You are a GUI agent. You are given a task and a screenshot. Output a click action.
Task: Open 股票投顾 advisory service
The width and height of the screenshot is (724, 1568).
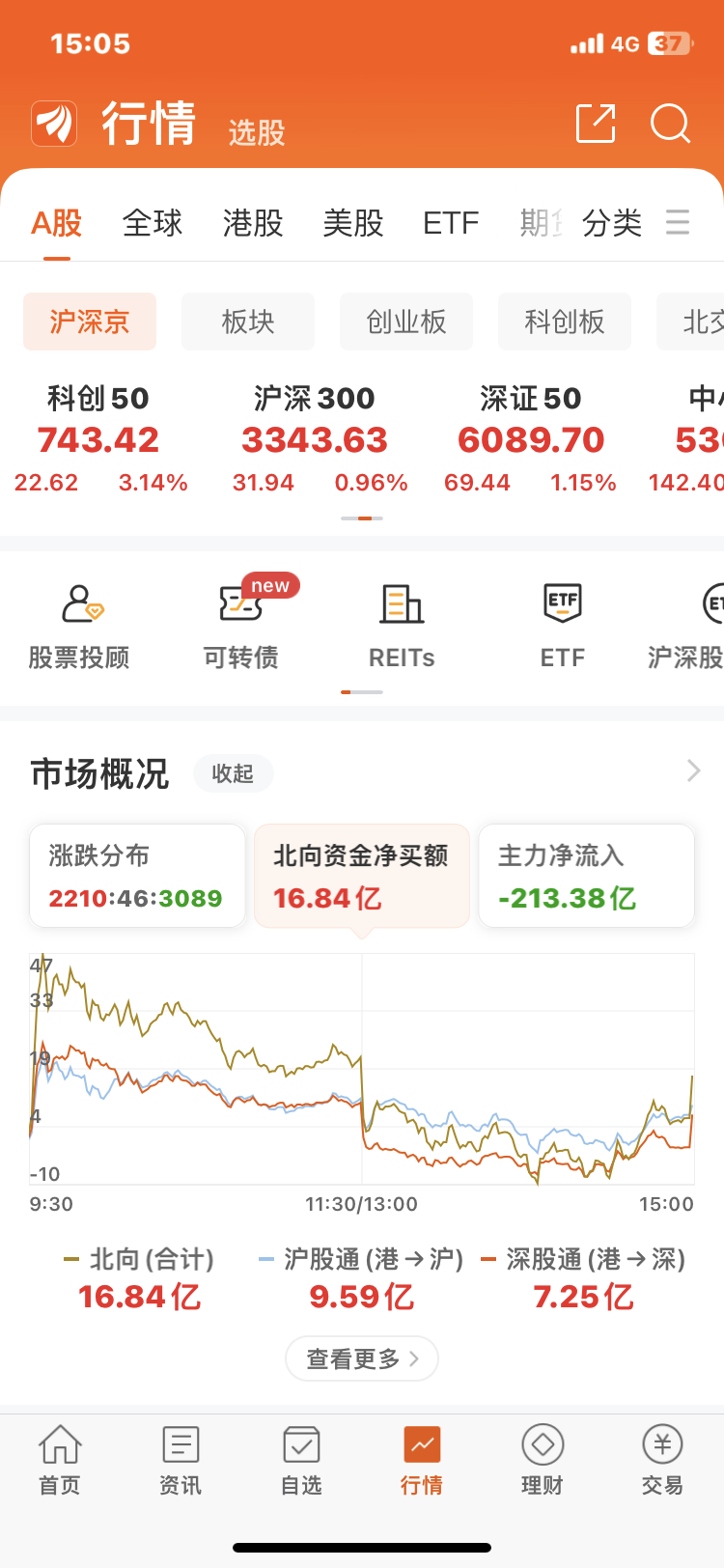coord(79,626)
